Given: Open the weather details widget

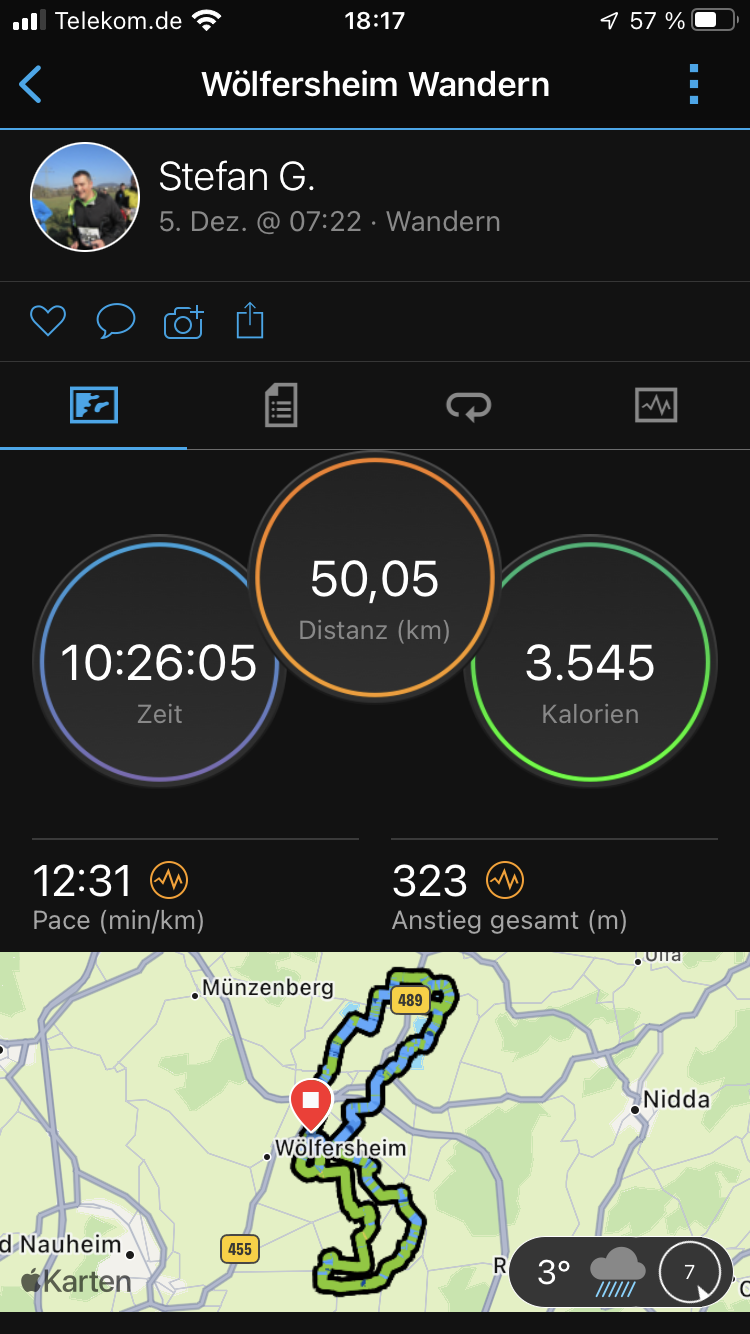Looking at the screenshot, I should tap(620, 1272).
